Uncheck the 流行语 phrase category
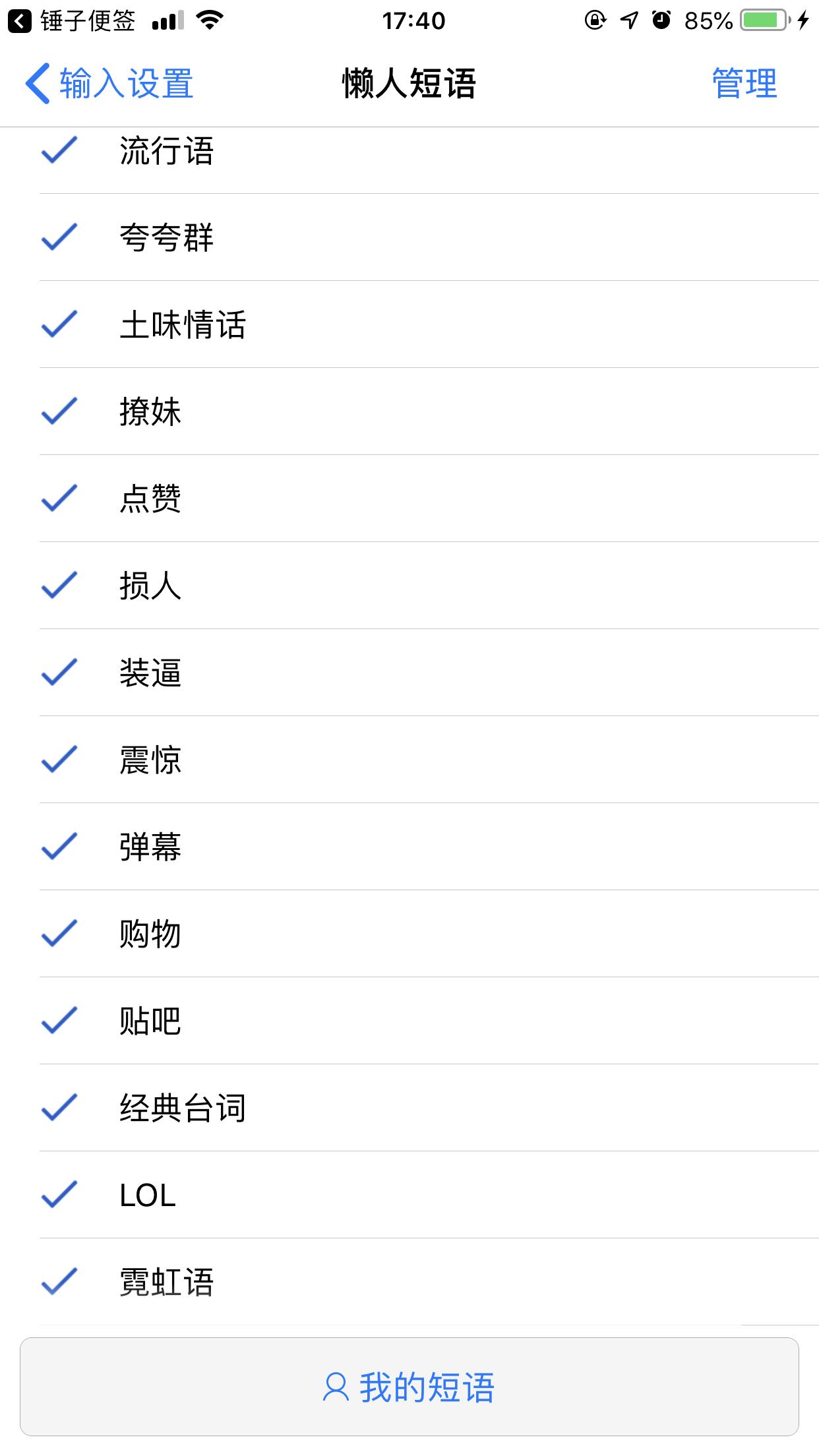The height and width of the screenshot is (1456, 819). pyautogui.click(x=59, y=150)
